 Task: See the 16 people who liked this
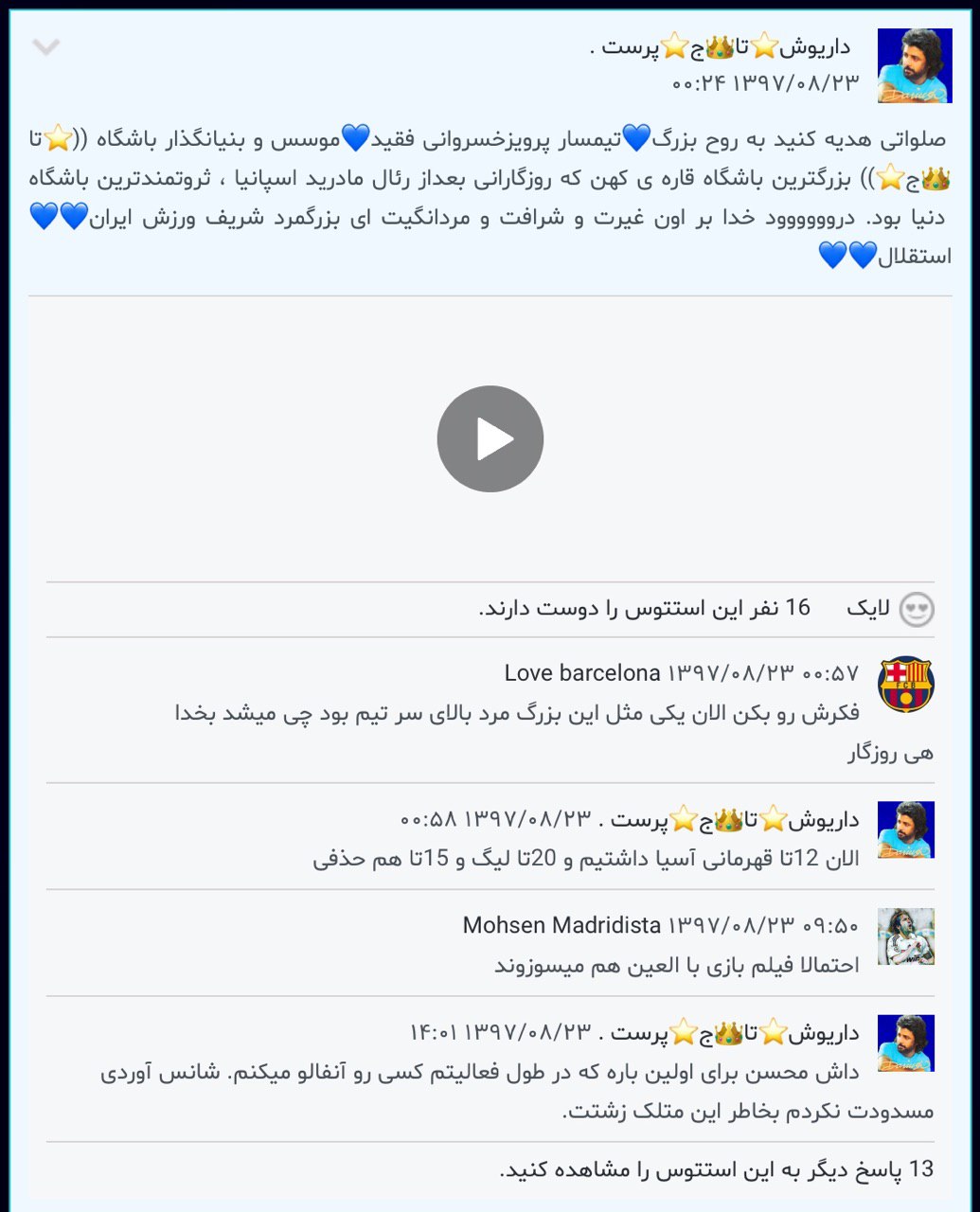(x=644, y=608)
